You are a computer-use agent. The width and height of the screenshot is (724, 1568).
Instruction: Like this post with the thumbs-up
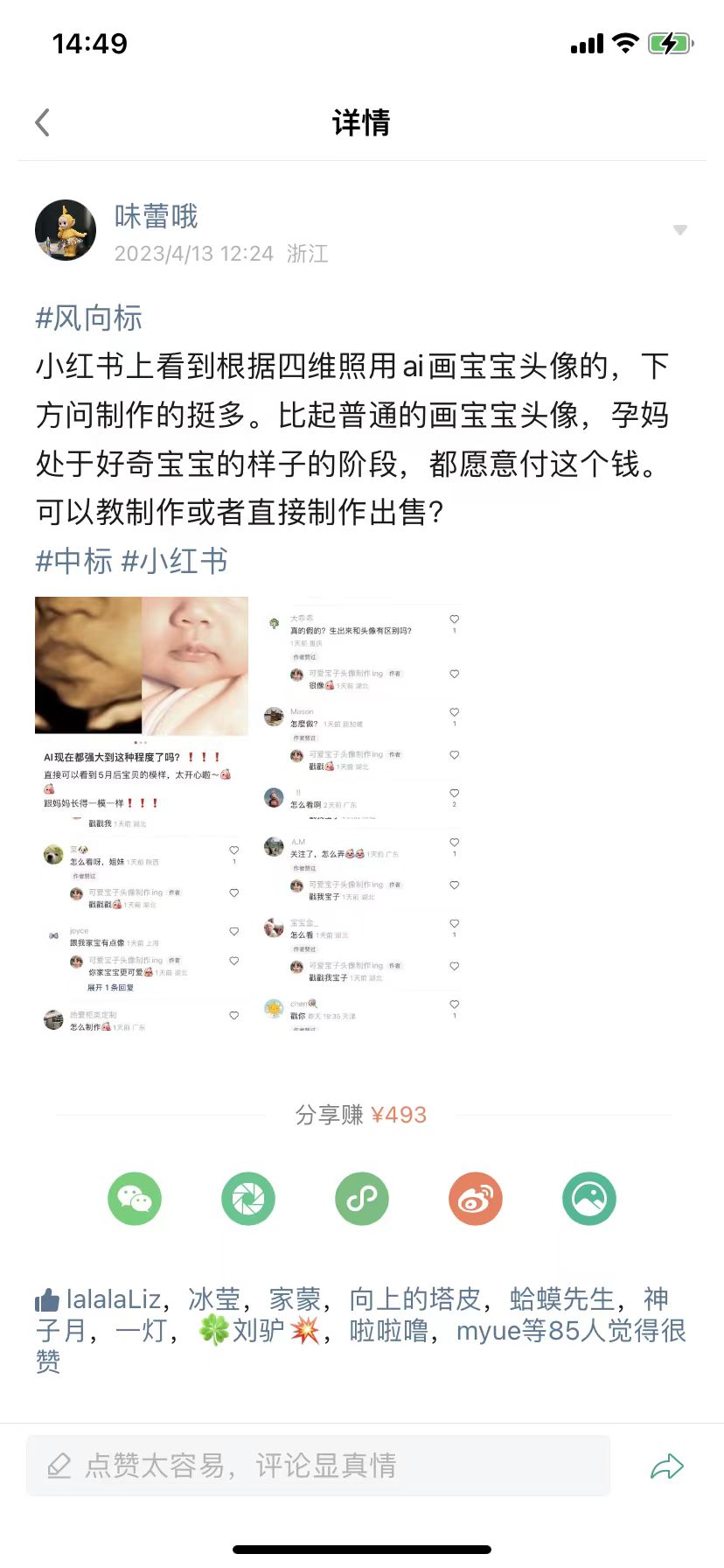coord(47,1300)
